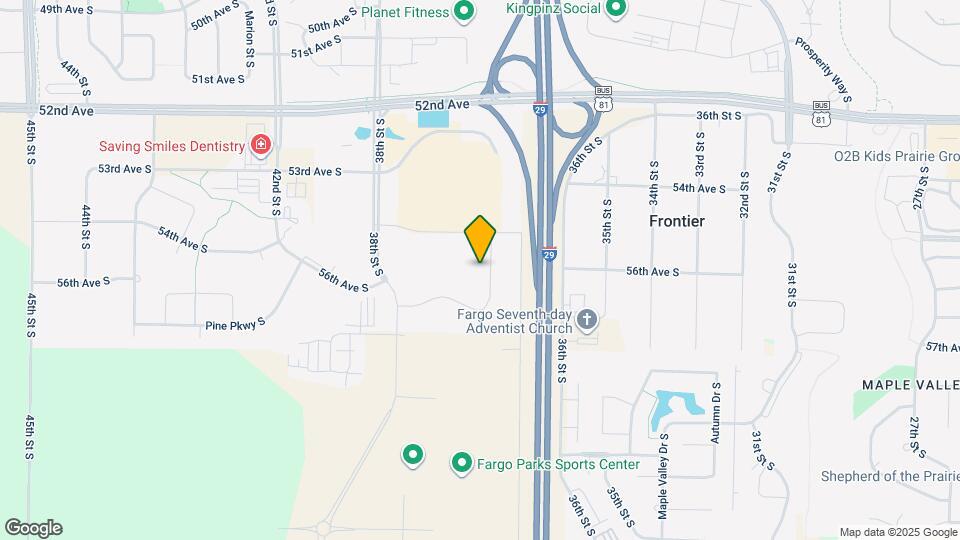The height and width of the screenshot is (540, 960).
Task: Tap the unlabeled green pin beside Sports Center
Action: [x=413, y=456]
